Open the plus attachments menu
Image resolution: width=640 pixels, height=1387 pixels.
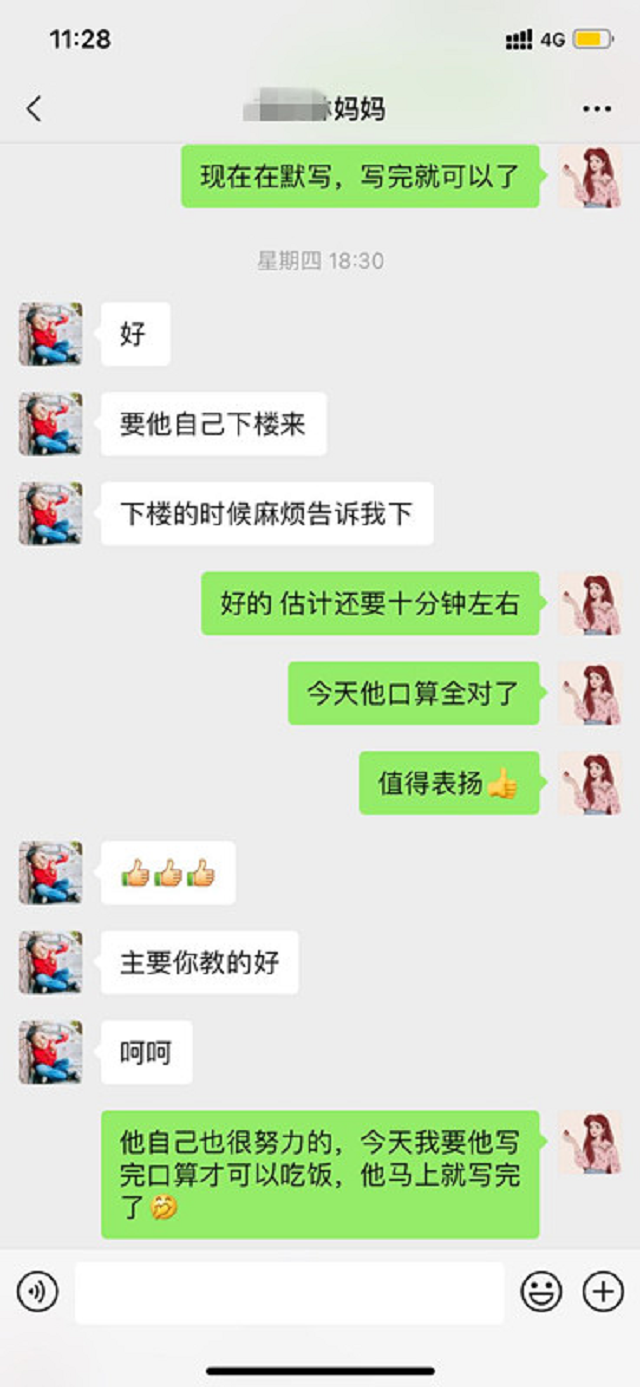point(602,1293)
